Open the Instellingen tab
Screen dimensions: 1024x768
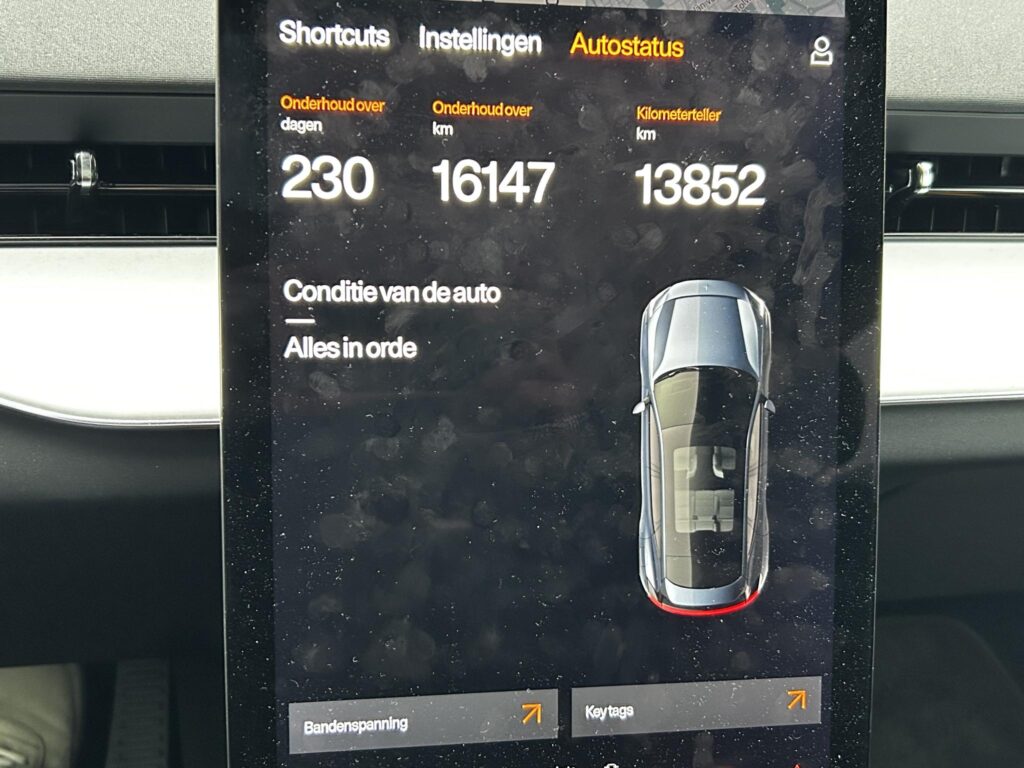[x=480, y=41]
